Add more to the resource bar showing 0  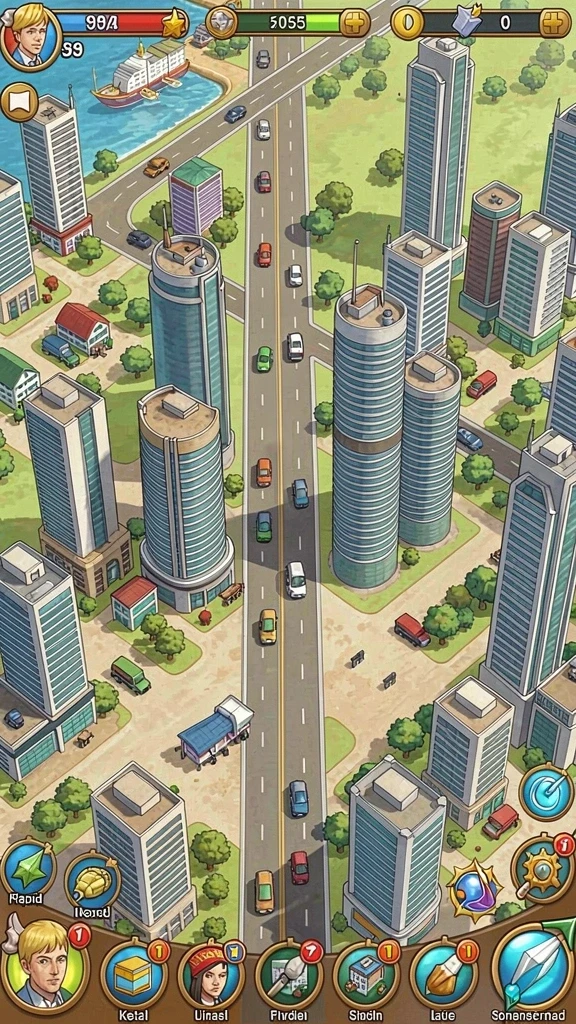click(x=555, y=24)
